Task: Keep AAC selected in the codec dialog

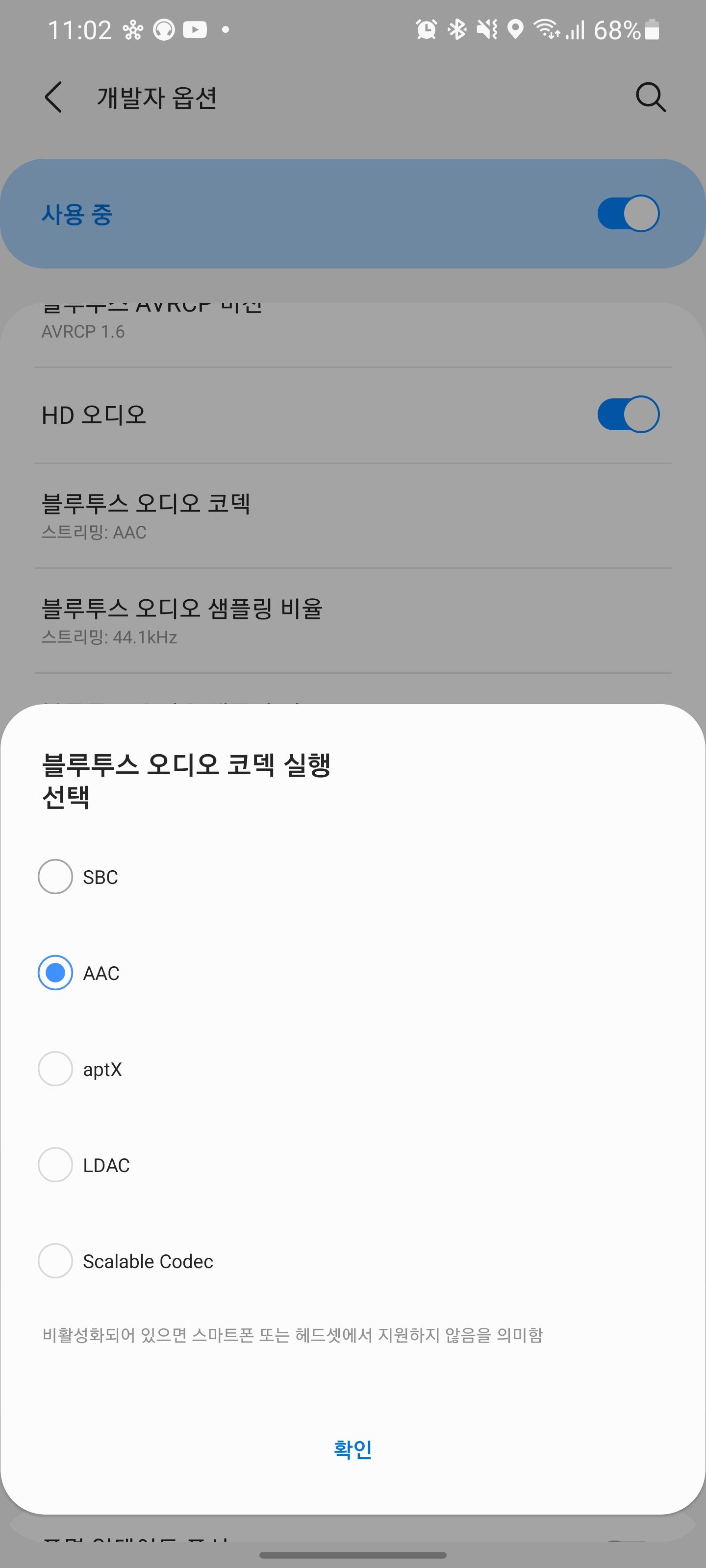Action: pyautogui.click(x=55, y=972)
